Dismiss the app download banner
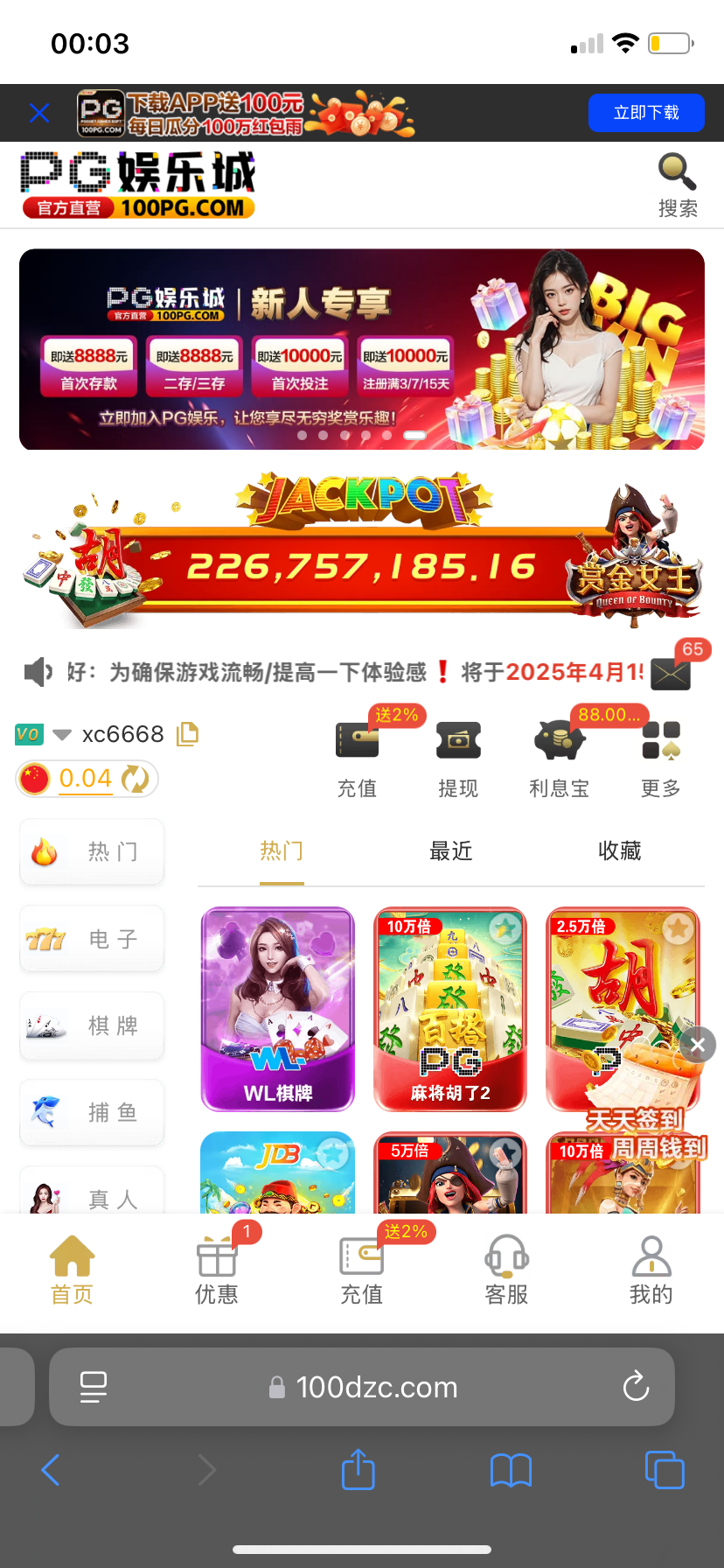The image size is (724, 1568). click(39, 113)
